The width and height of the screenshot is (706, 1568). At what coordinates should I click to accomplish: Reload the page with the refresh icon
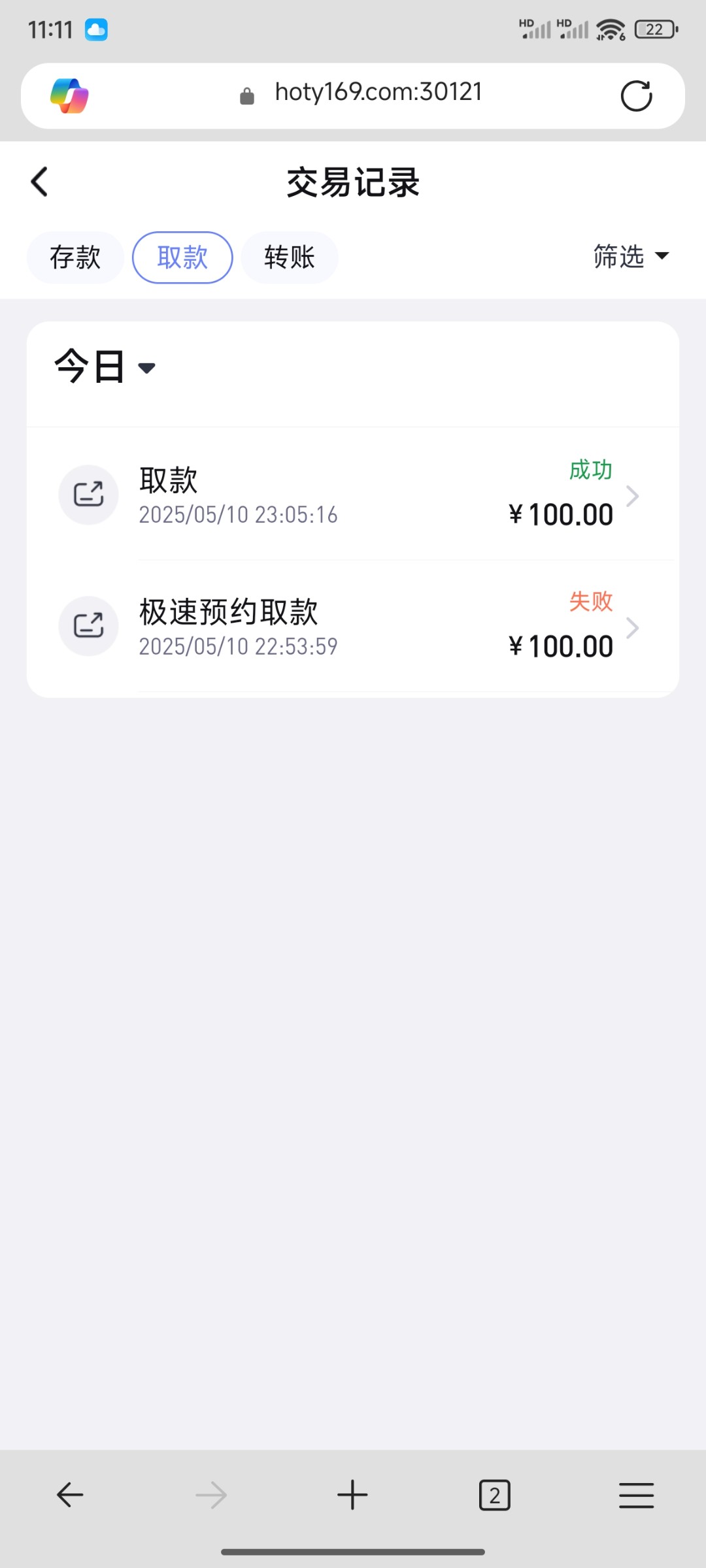(x=636, y=96)
